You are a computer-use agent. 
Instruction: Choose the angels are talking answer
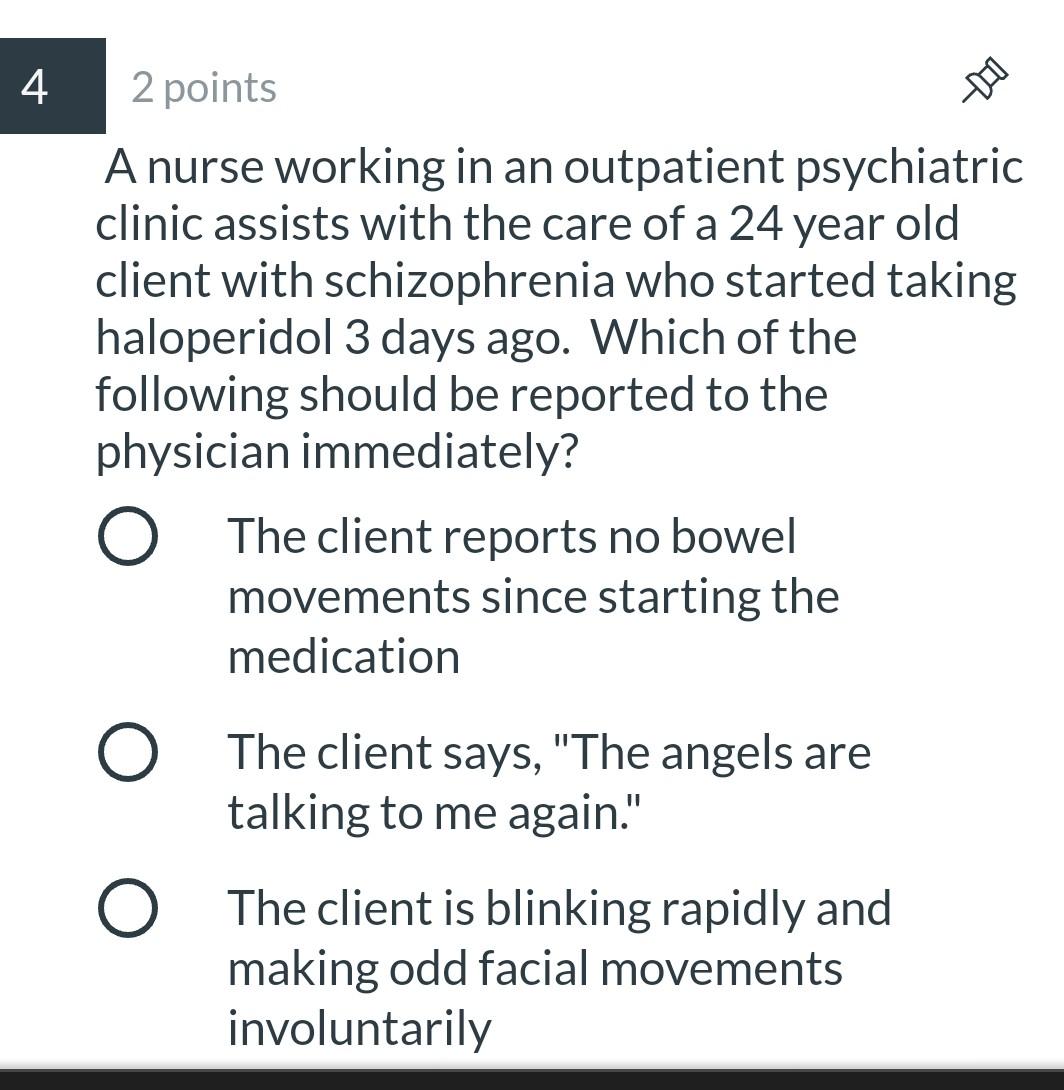tap(128, 753)
